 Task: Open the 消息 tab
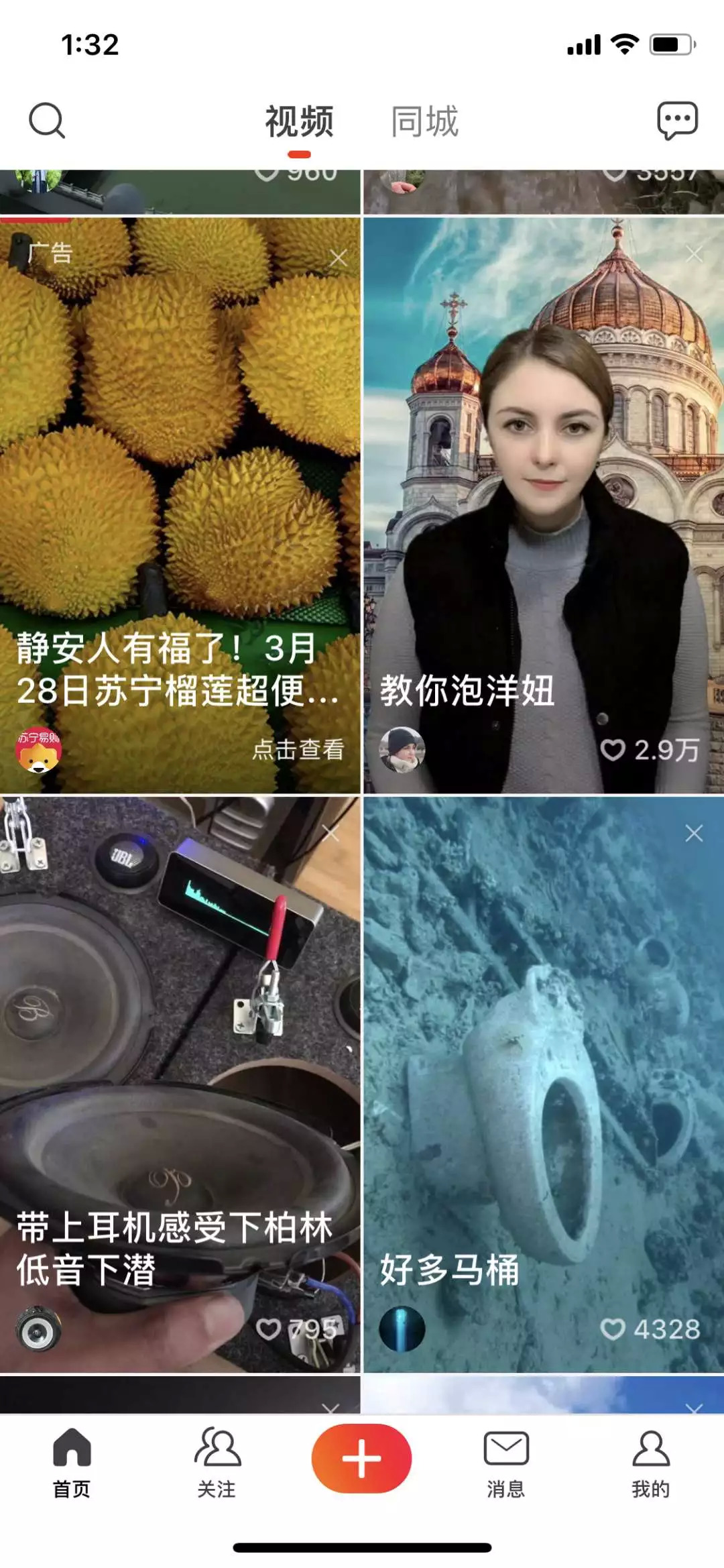click(x=506, y=1462)
